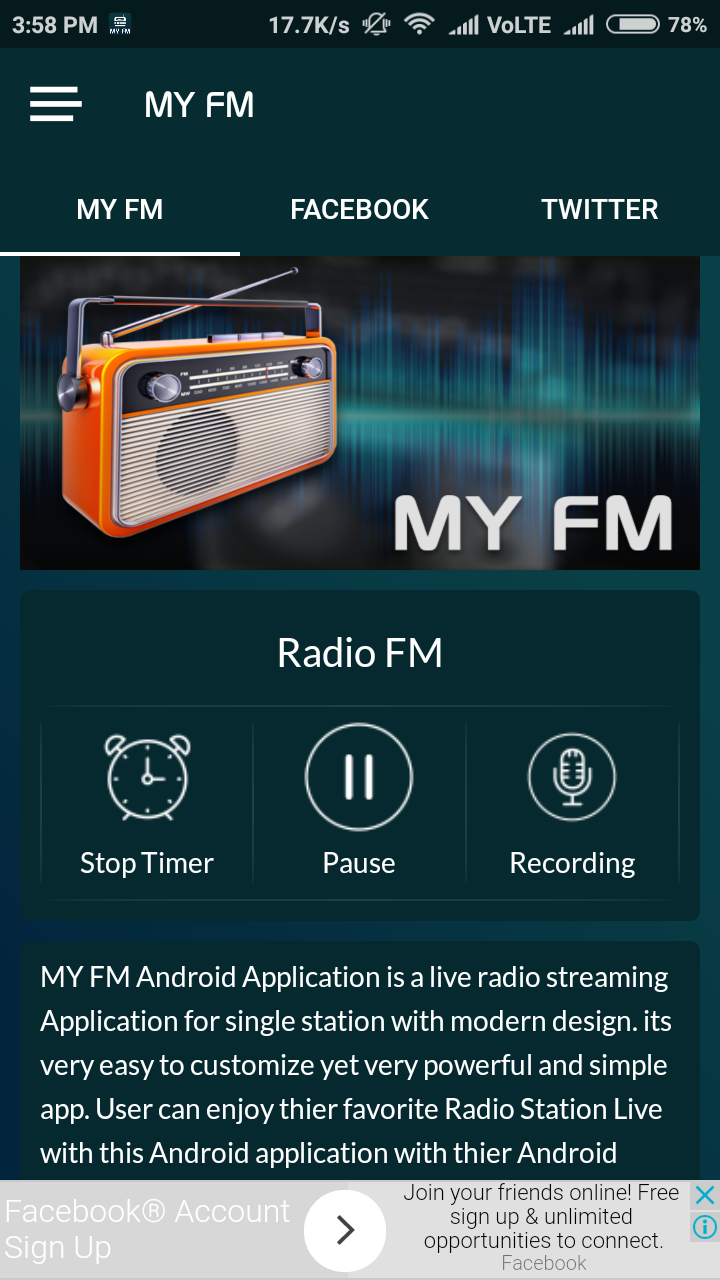Switch to the FACEBOOK tab
720x1280 pixels.
coord(359,209)
